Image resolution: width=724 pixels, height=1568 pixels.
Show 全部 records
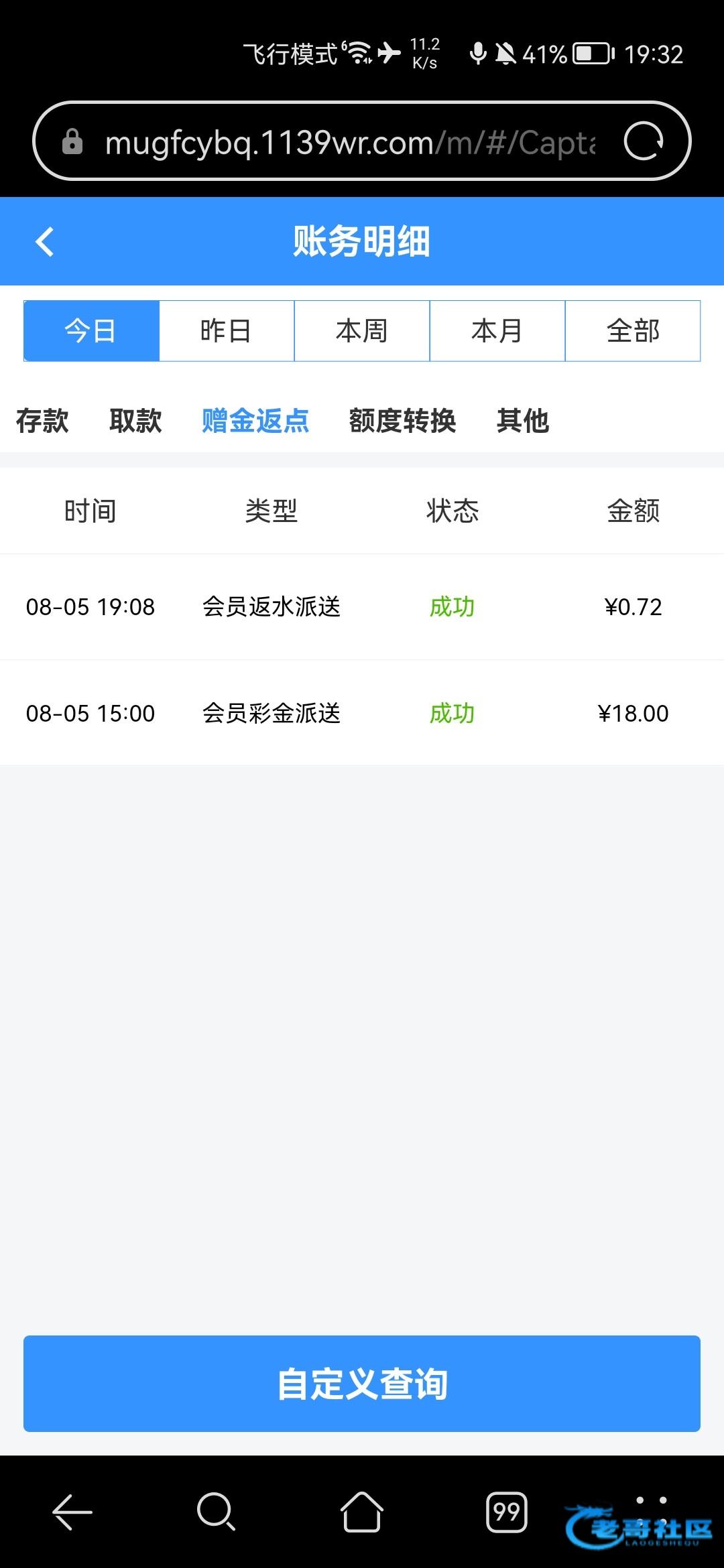point(633,331)
